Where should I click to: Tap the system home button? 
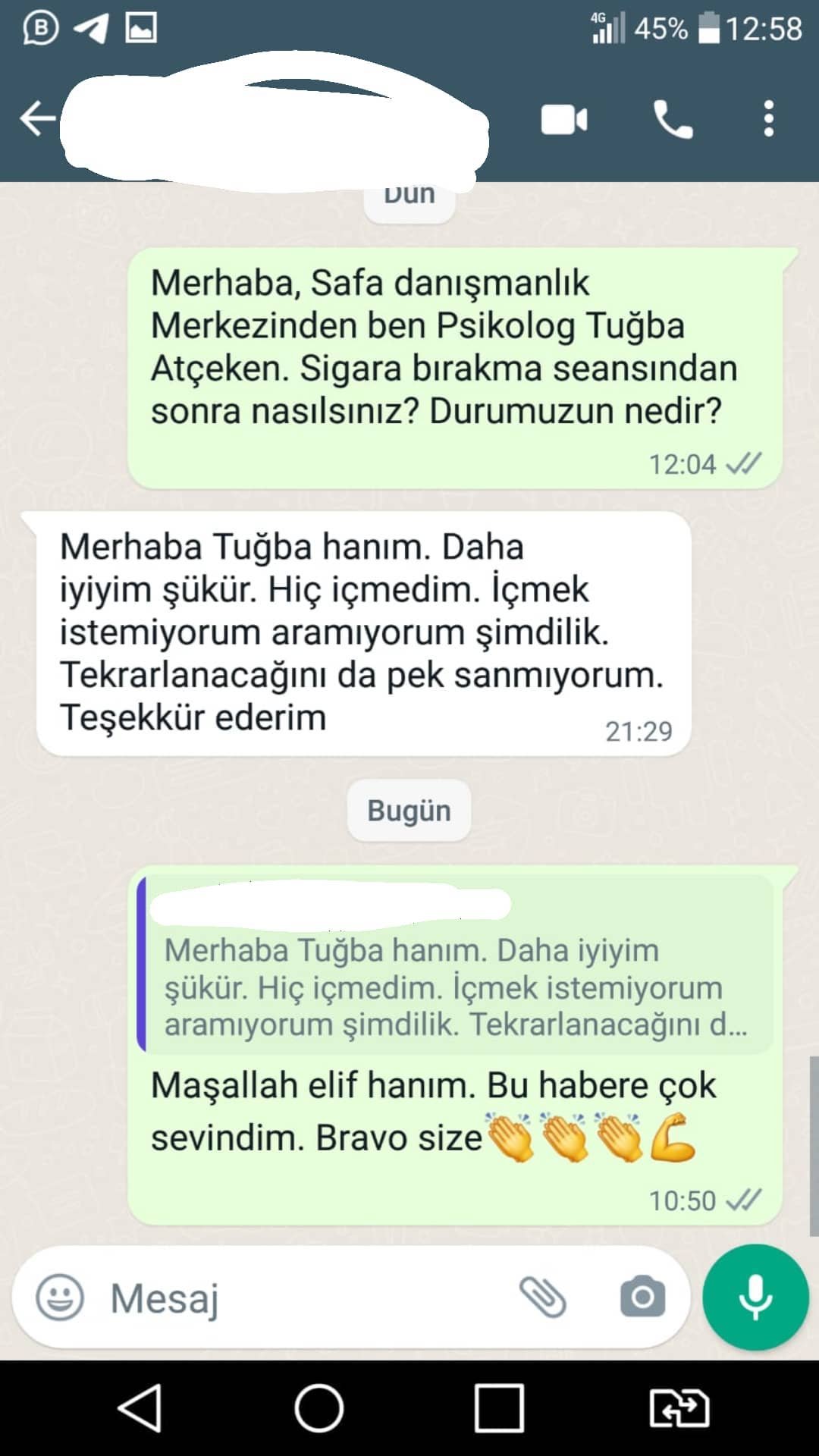(318, 1408)
